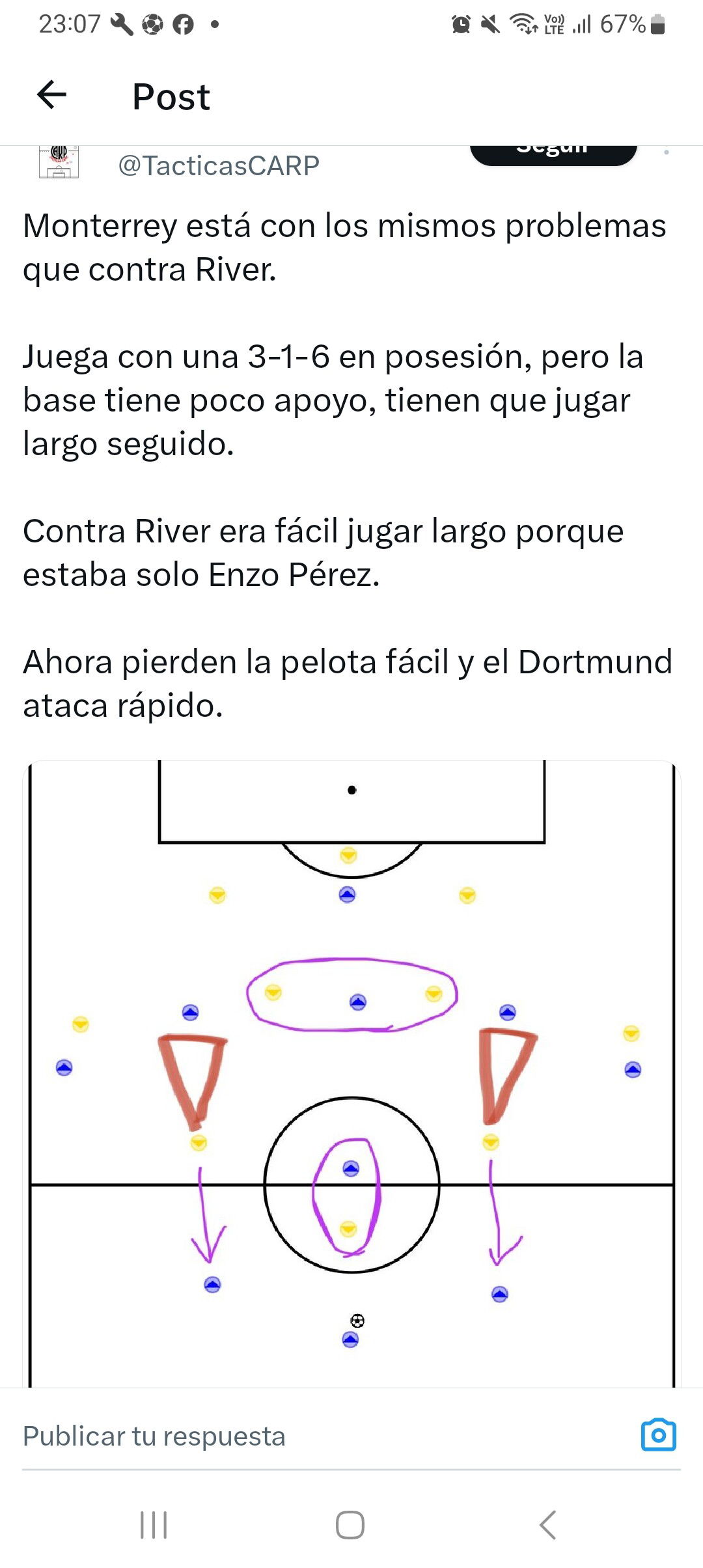Open the TacticasCARP profile picture
The height and width of the screenshot is (1568, 703).
[59, 161]
